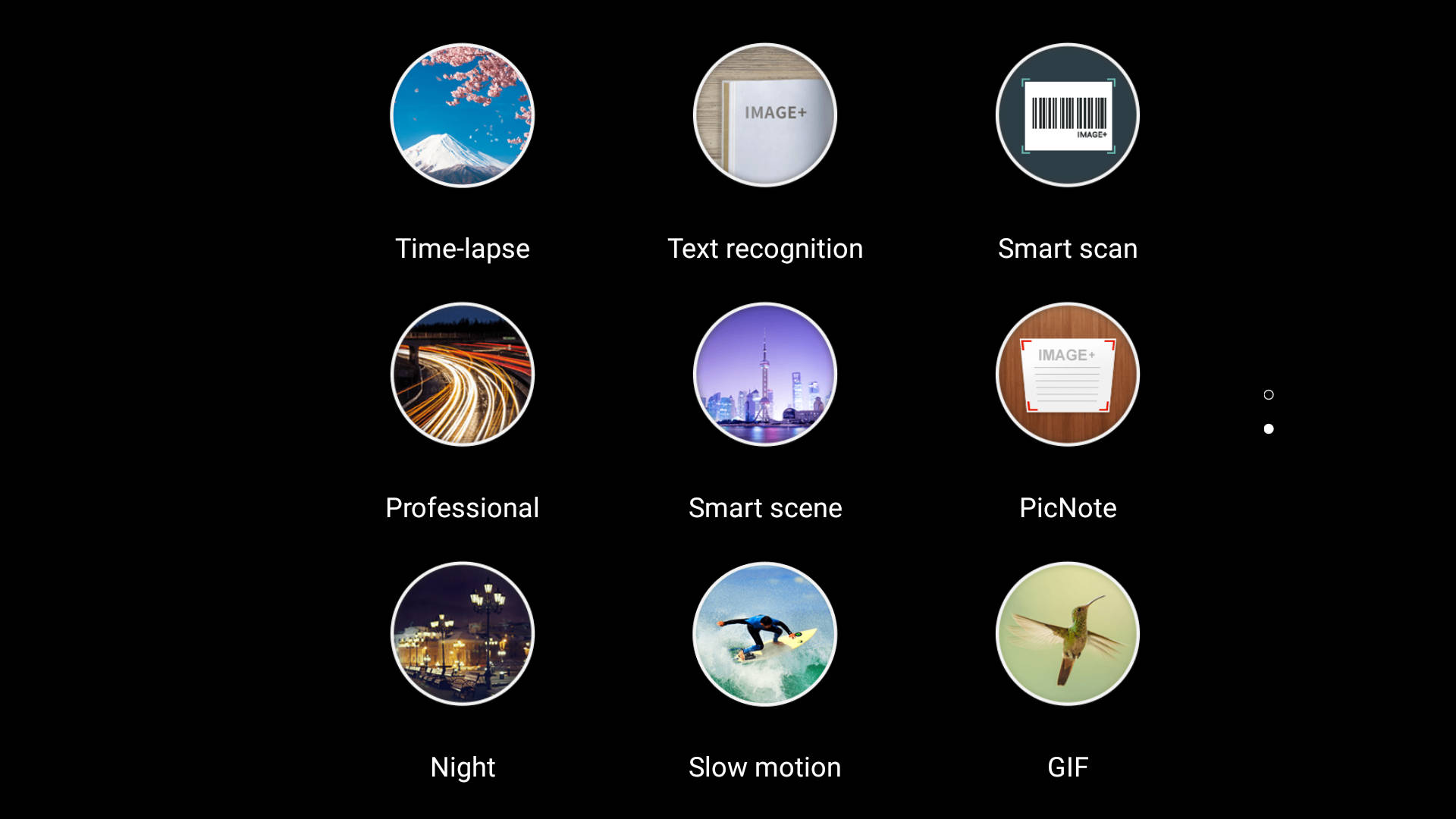The height and width of the screenshot is (819, 1456).
Task: Select the Time-lapse camera mode
Action: click(462, 115)
